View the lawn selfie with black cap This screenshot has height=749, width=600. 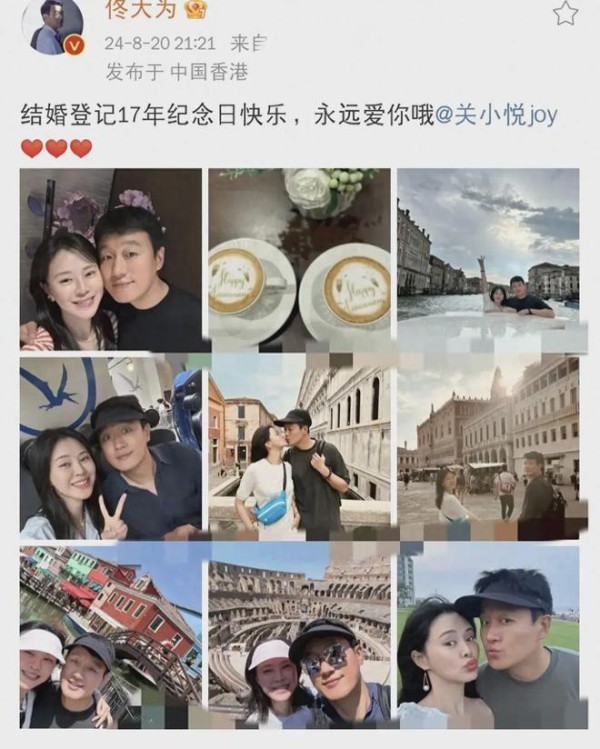coord(488,636)
